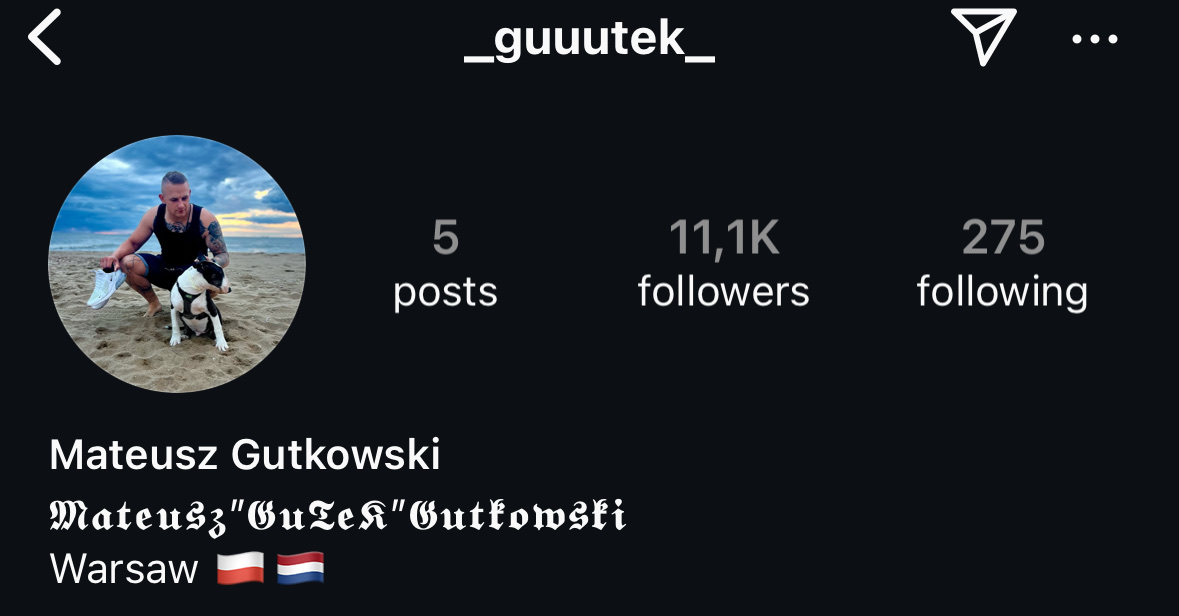Open the three-dot overflow menu
The image size is (1179, 616).
(x=1094, y=39)
